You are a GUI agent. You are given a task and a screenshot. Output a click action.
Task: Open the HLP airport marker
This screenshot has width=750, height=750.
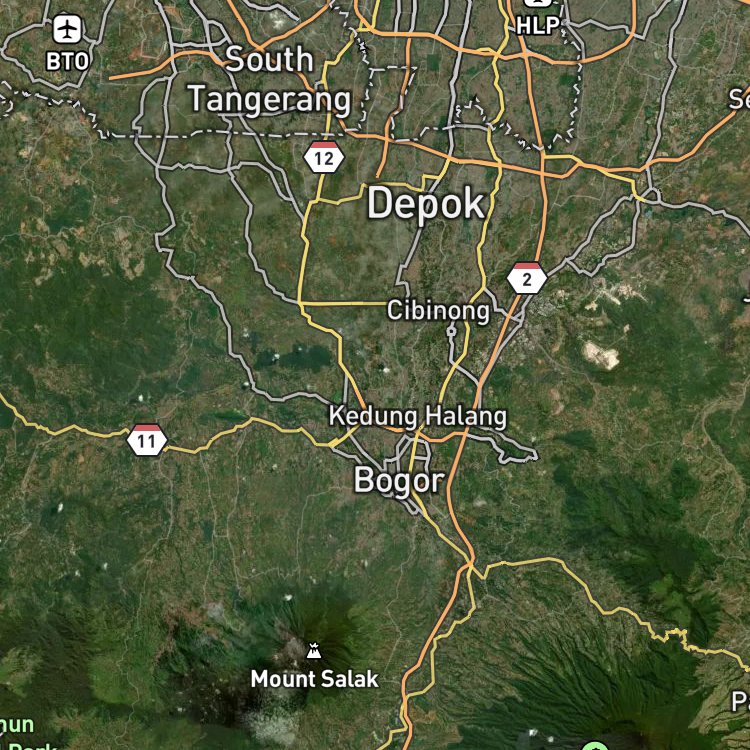(x=538, y=4)
